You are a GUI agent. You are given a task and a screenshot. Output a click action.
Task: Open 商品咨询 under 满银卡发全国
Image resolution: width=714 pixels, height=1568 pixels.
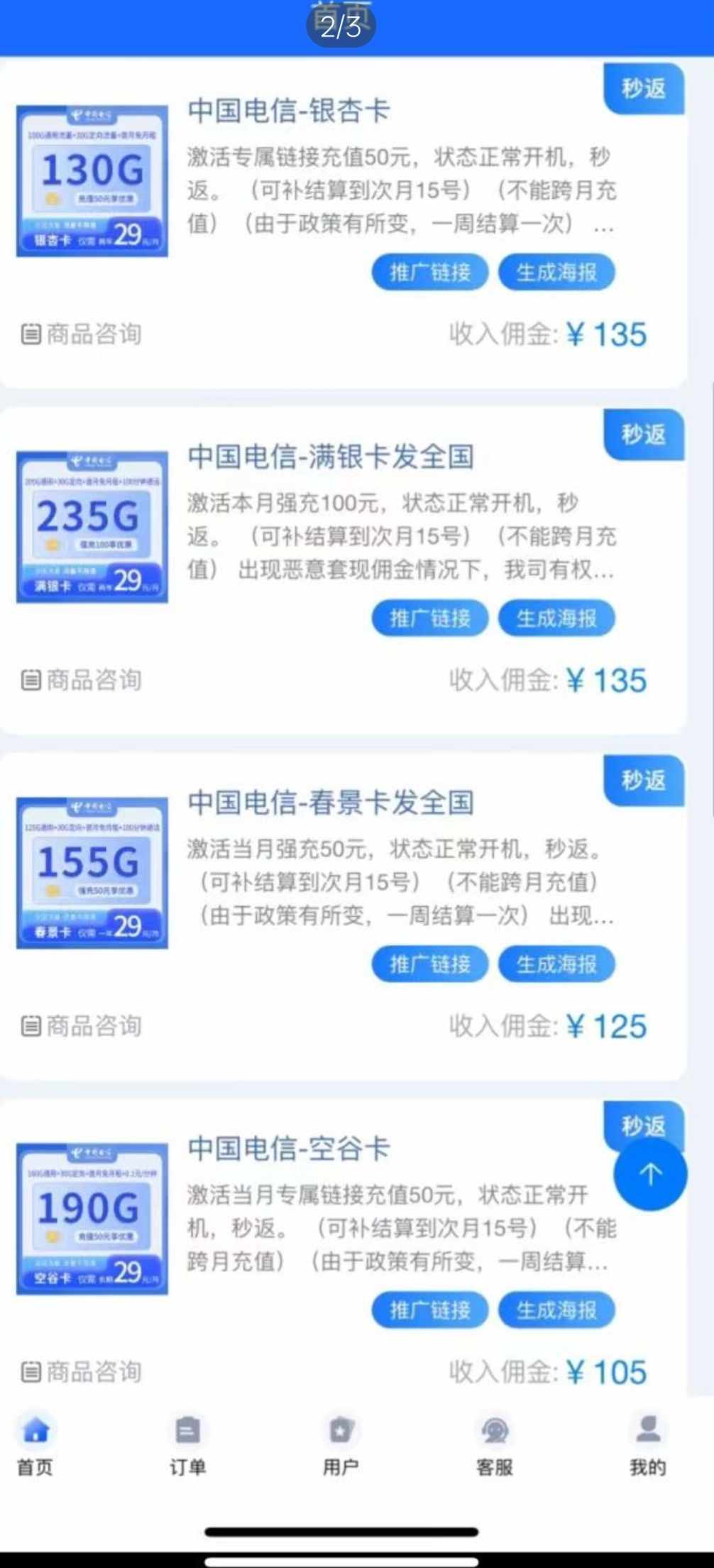82,680
